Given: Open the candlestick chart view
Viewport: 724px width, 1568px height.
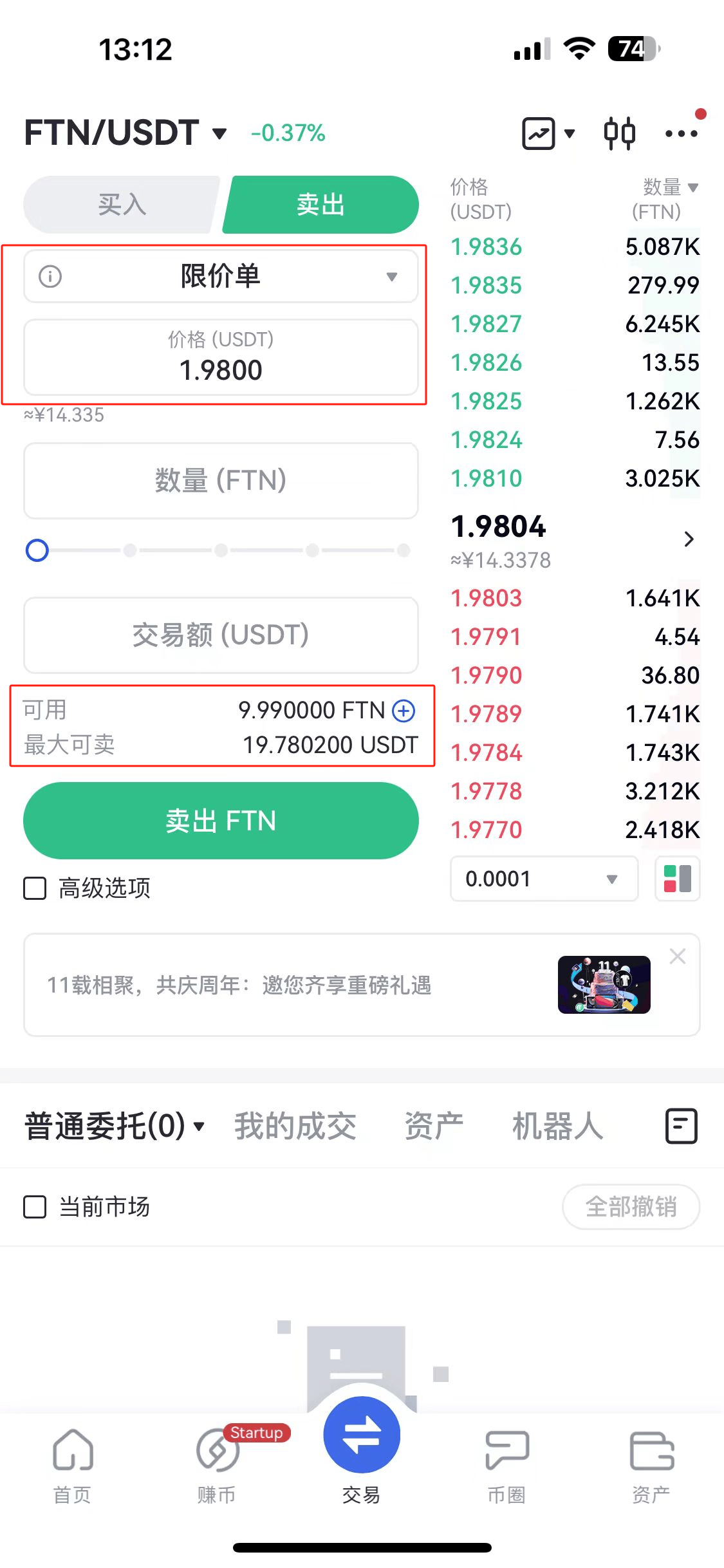Looking at the screenshot, I should point(619,134).
